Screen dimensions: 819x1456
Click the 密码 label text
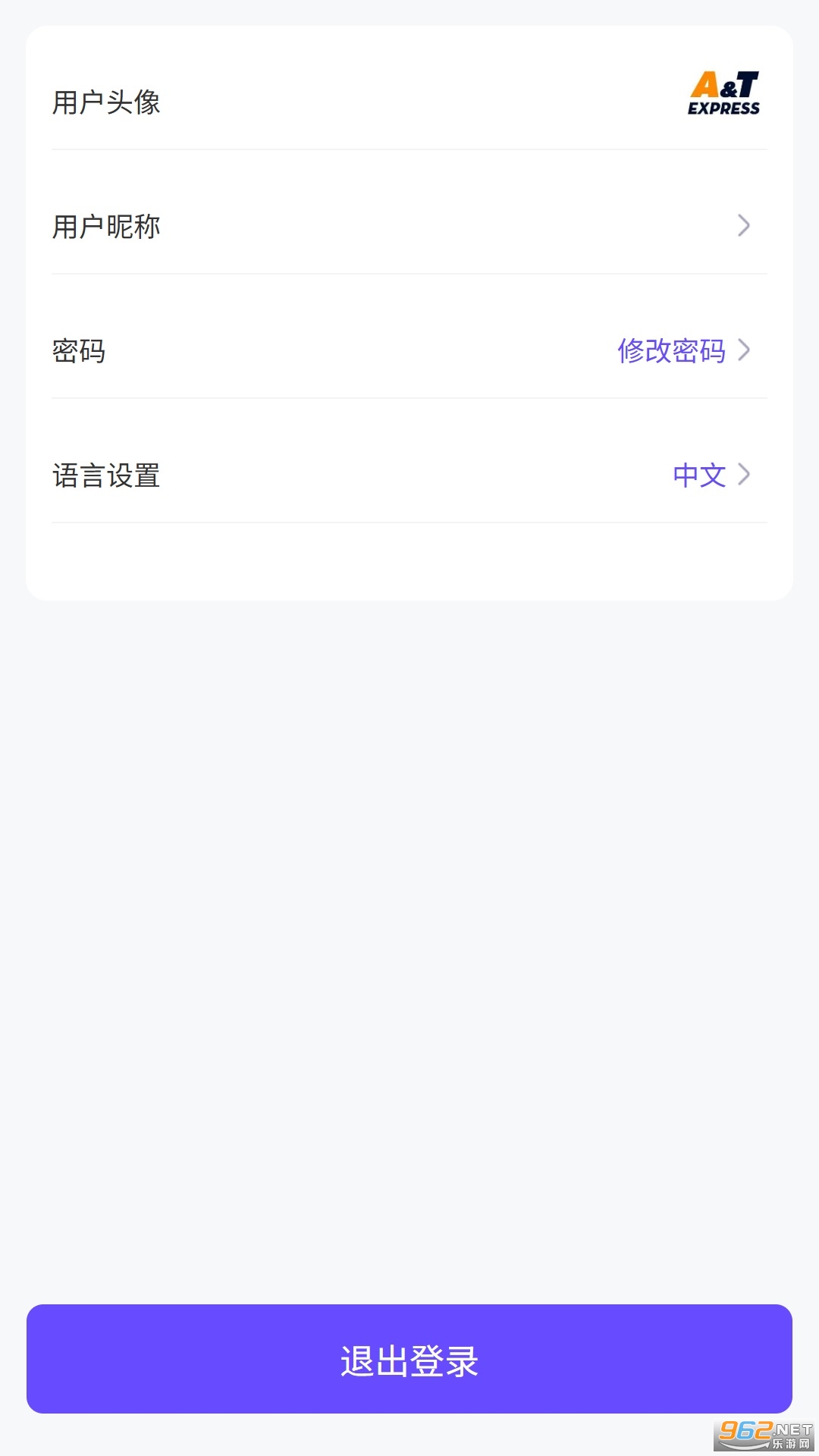tap(79, 350)
